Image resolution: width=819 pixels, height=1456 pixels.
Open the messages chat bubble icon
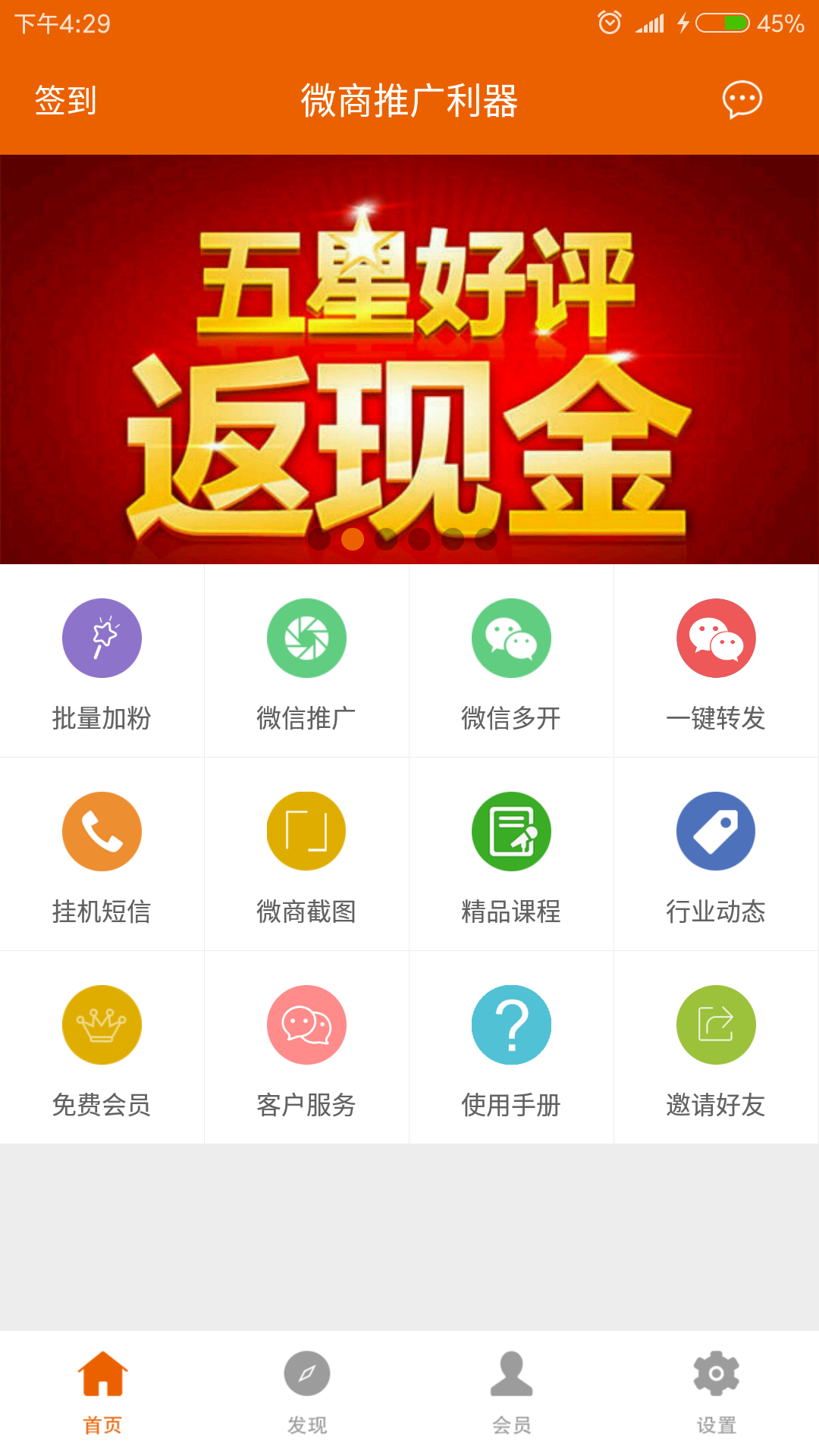742,99
